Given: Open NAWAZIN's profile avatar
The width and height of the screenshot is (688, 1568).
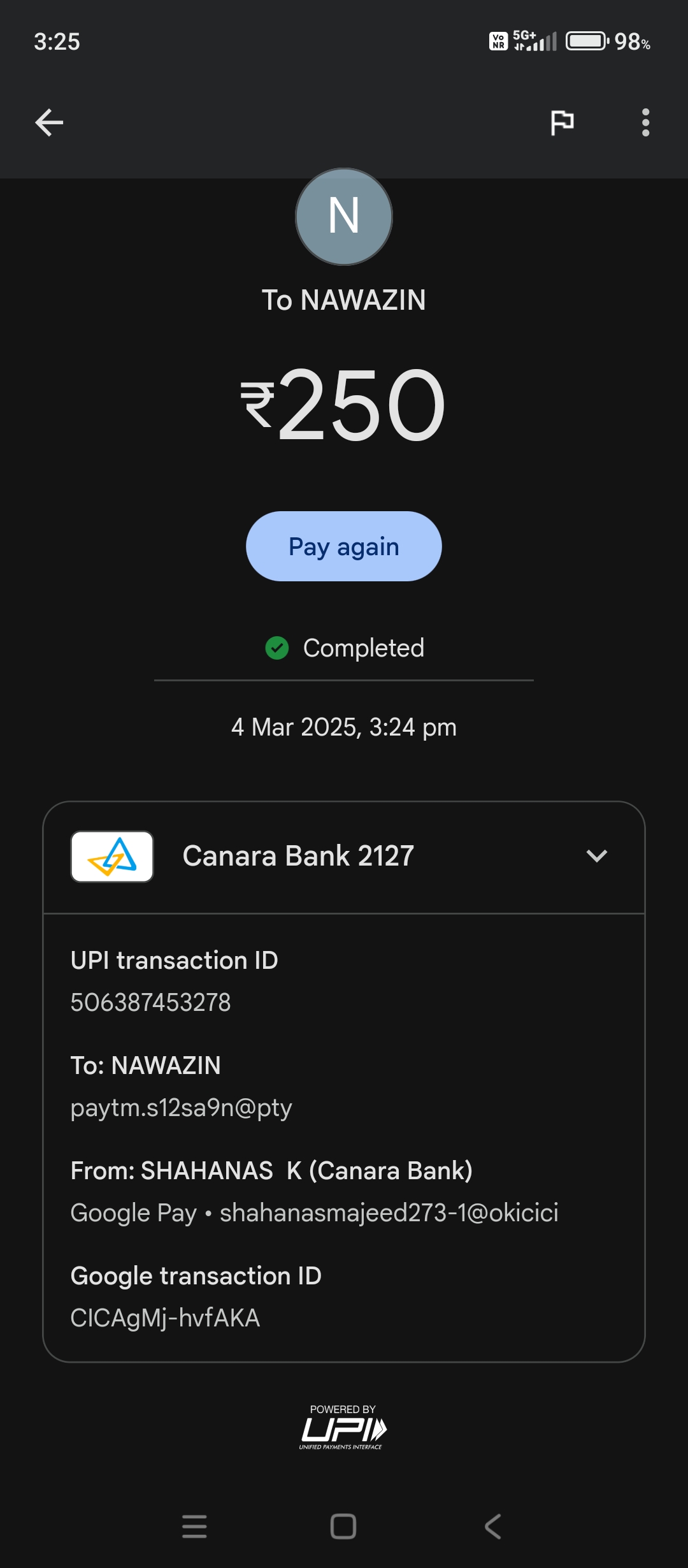Looking at the screenshot, I should [x=343, y=217].
